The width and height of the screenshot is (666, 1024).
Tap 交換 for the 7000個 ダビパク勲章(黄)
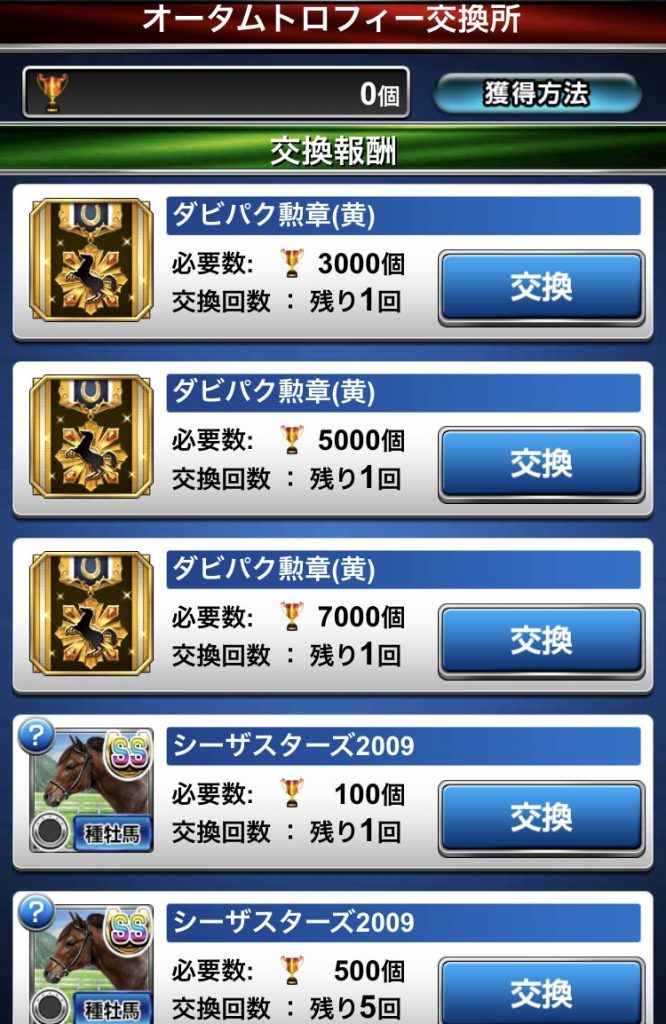541,640
